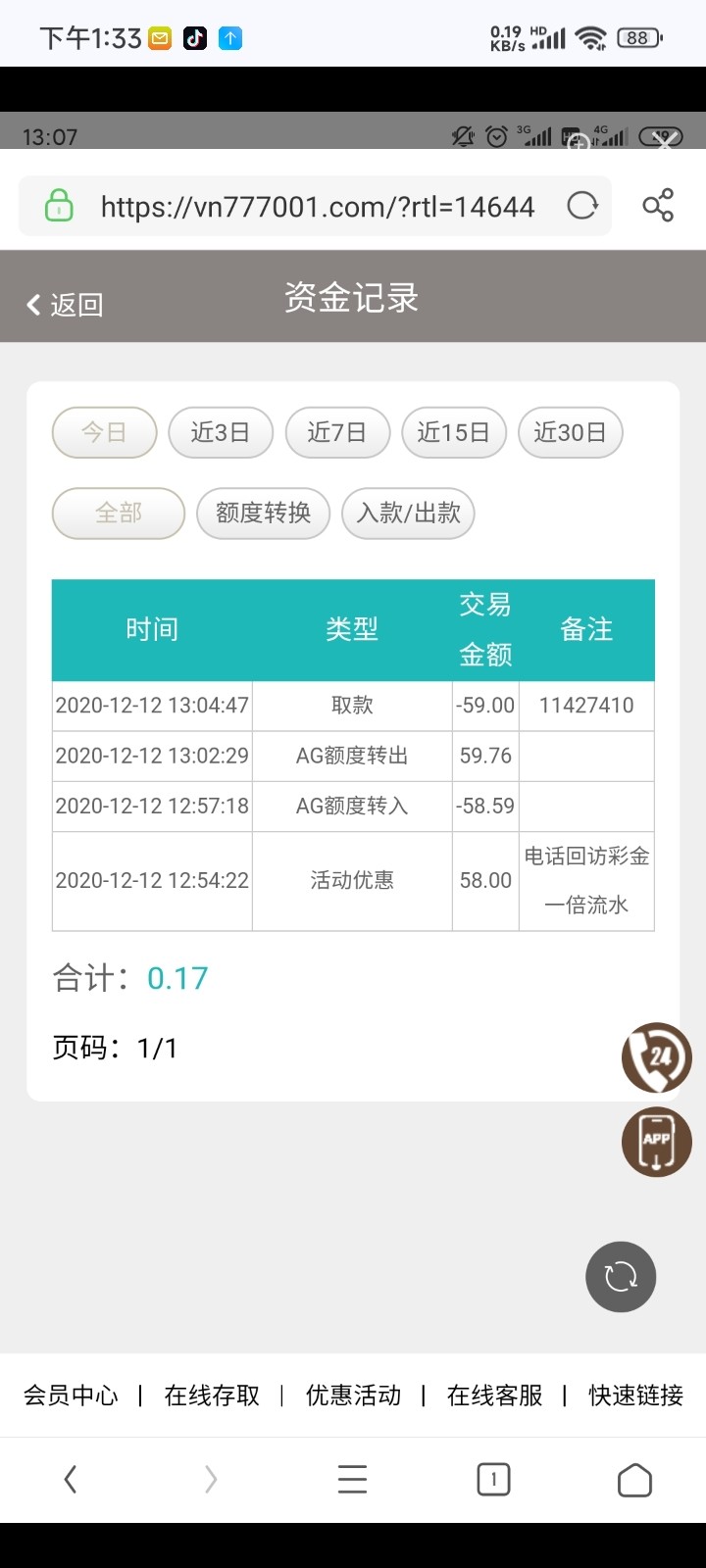Contact 在线客服
Image resolution: width=706 pixels, height=1568 pixels.
click(494, 1396)
